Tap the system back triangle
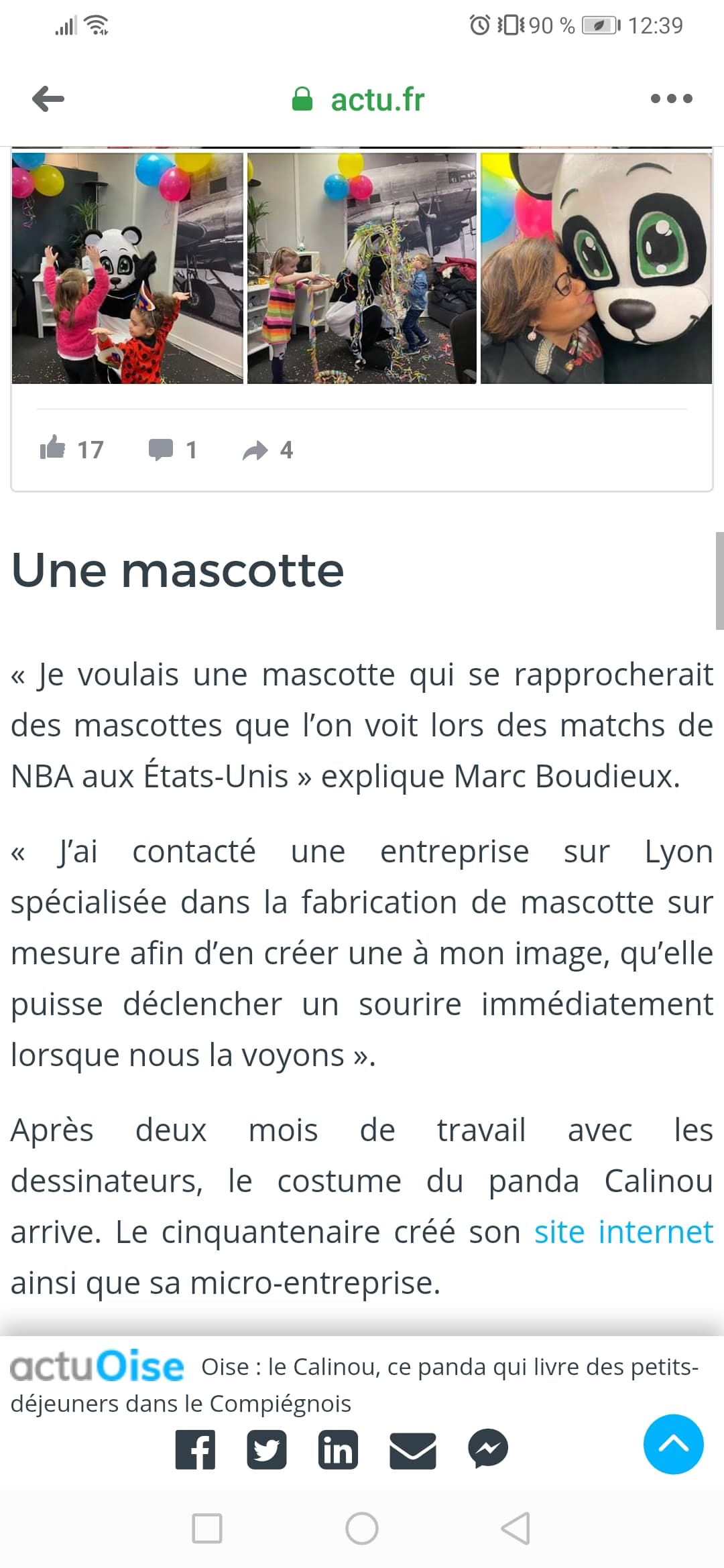Viewport: 724px width, 1568px height. (516, 1528)
